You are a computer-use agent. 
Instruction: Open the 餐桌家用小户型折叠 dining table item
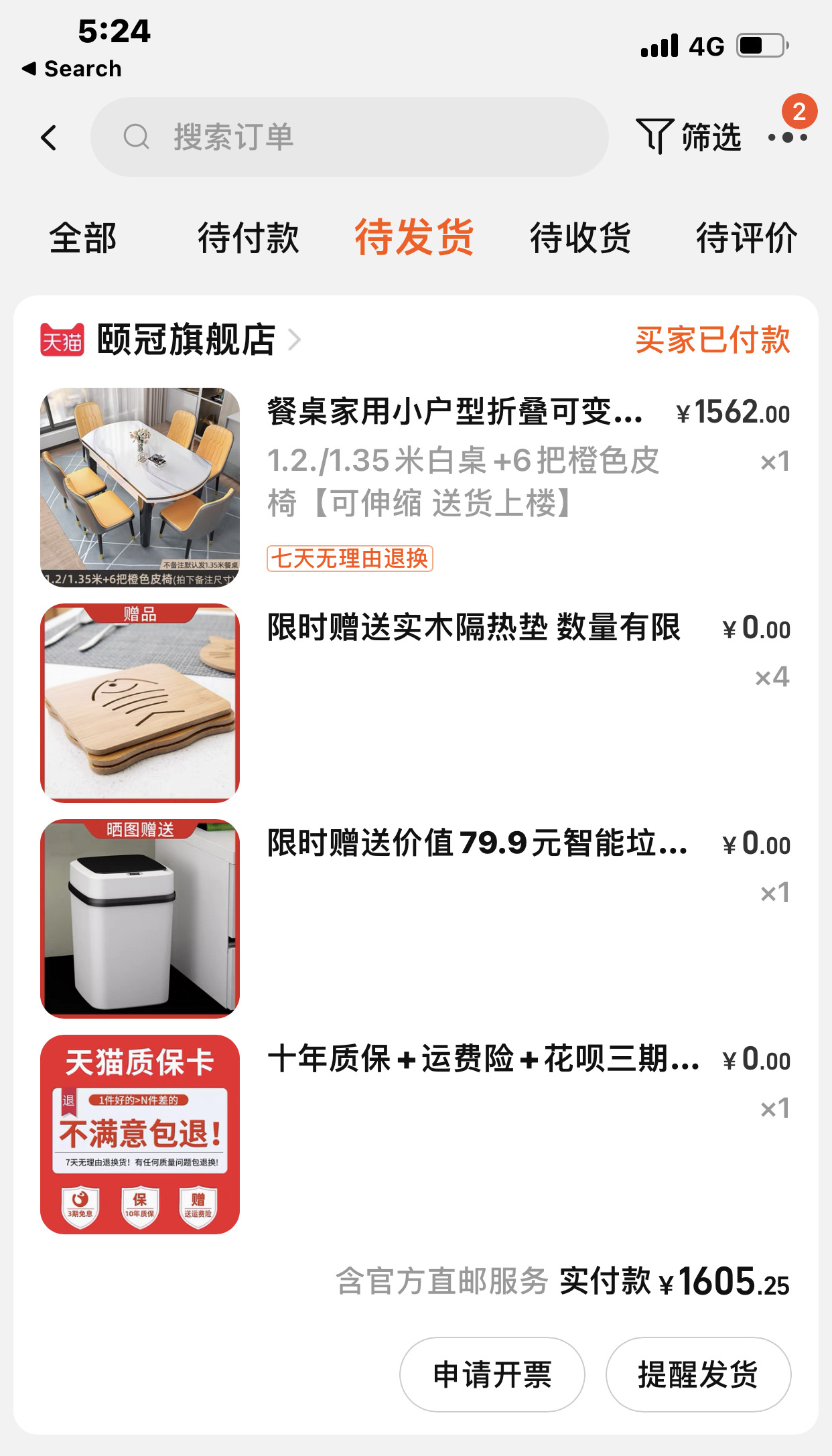[456, 411]
